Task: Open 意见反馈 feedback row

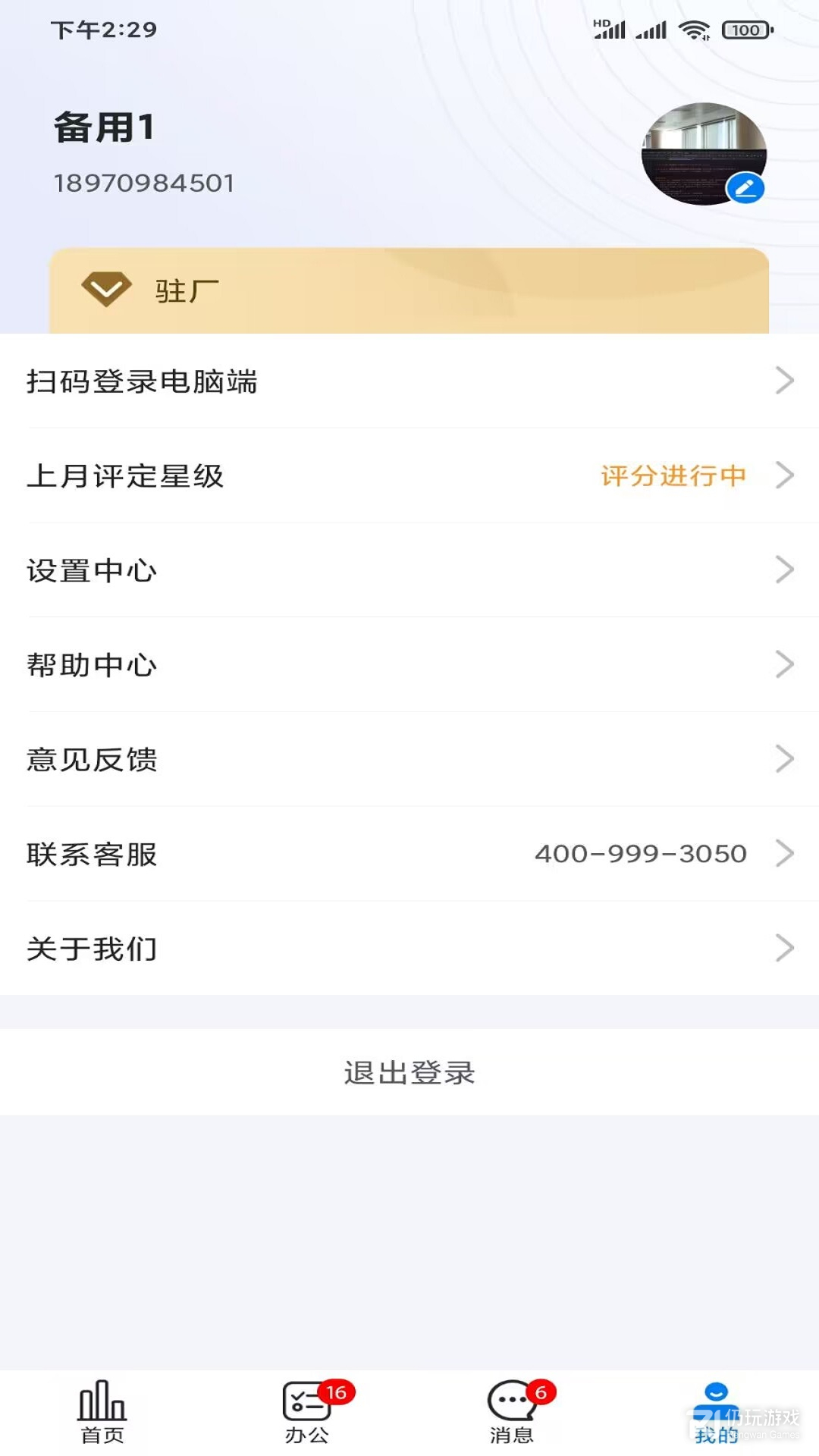Action: point(409,759)
